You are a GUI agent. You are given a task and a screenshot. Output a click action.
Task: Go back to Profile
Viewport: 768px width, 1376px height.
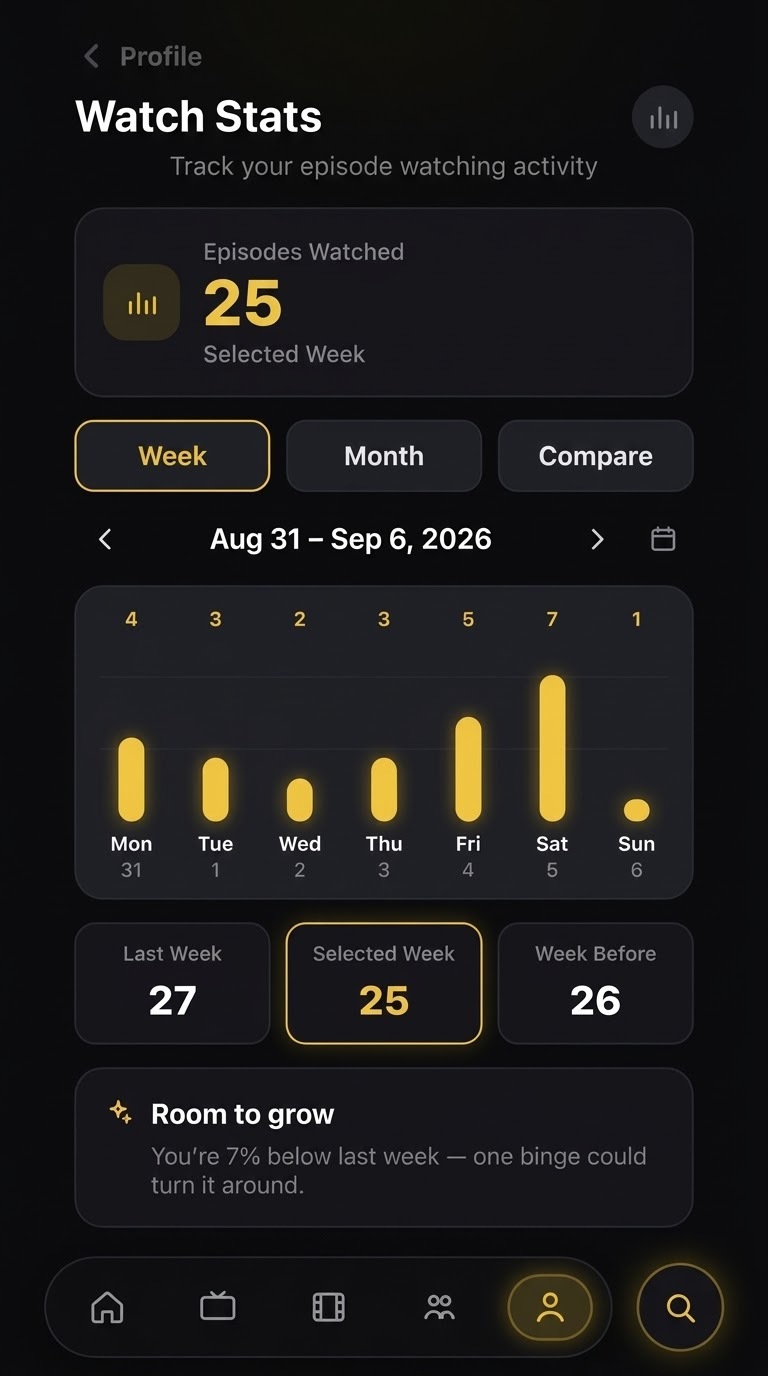click(x=142, y=56)
